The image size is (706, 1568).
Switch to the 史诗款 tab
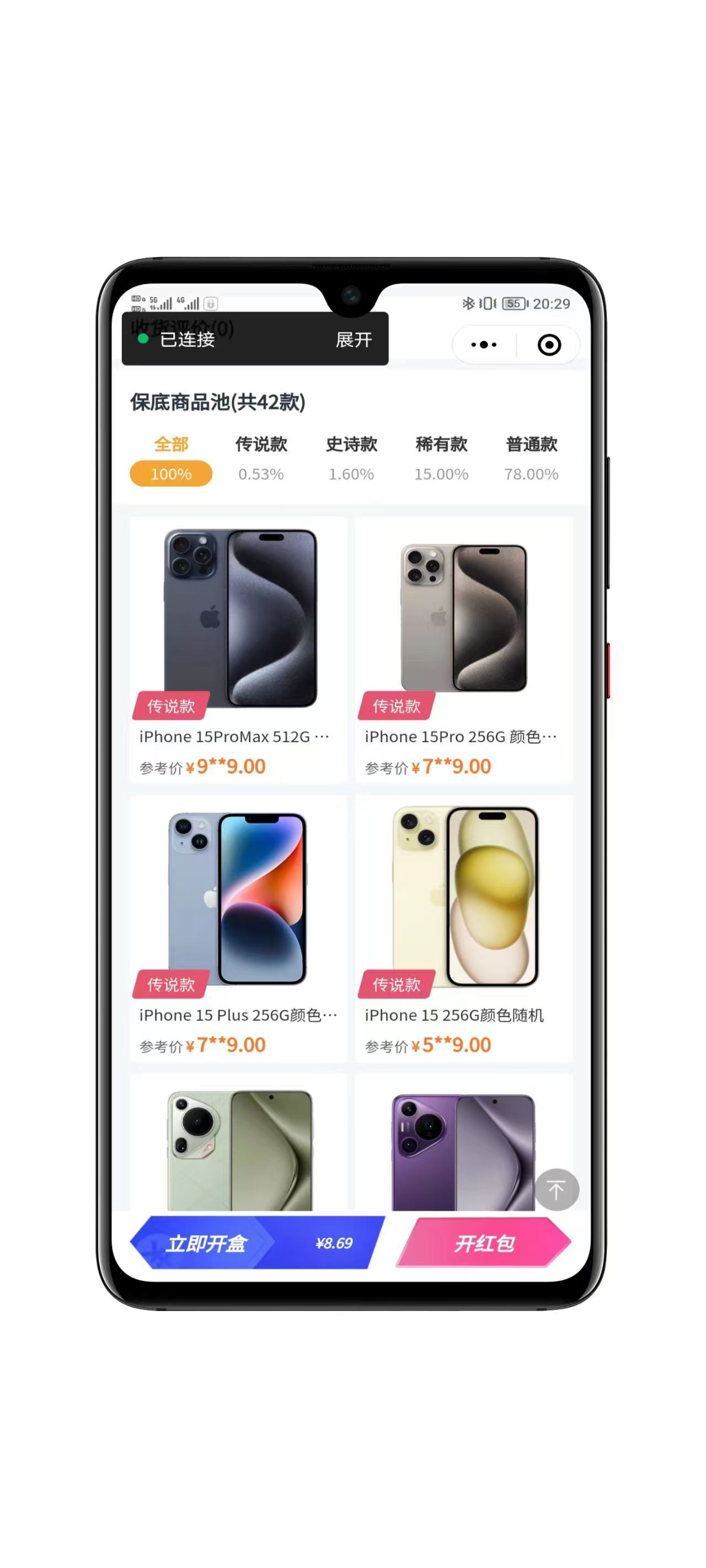coord(351,460)
